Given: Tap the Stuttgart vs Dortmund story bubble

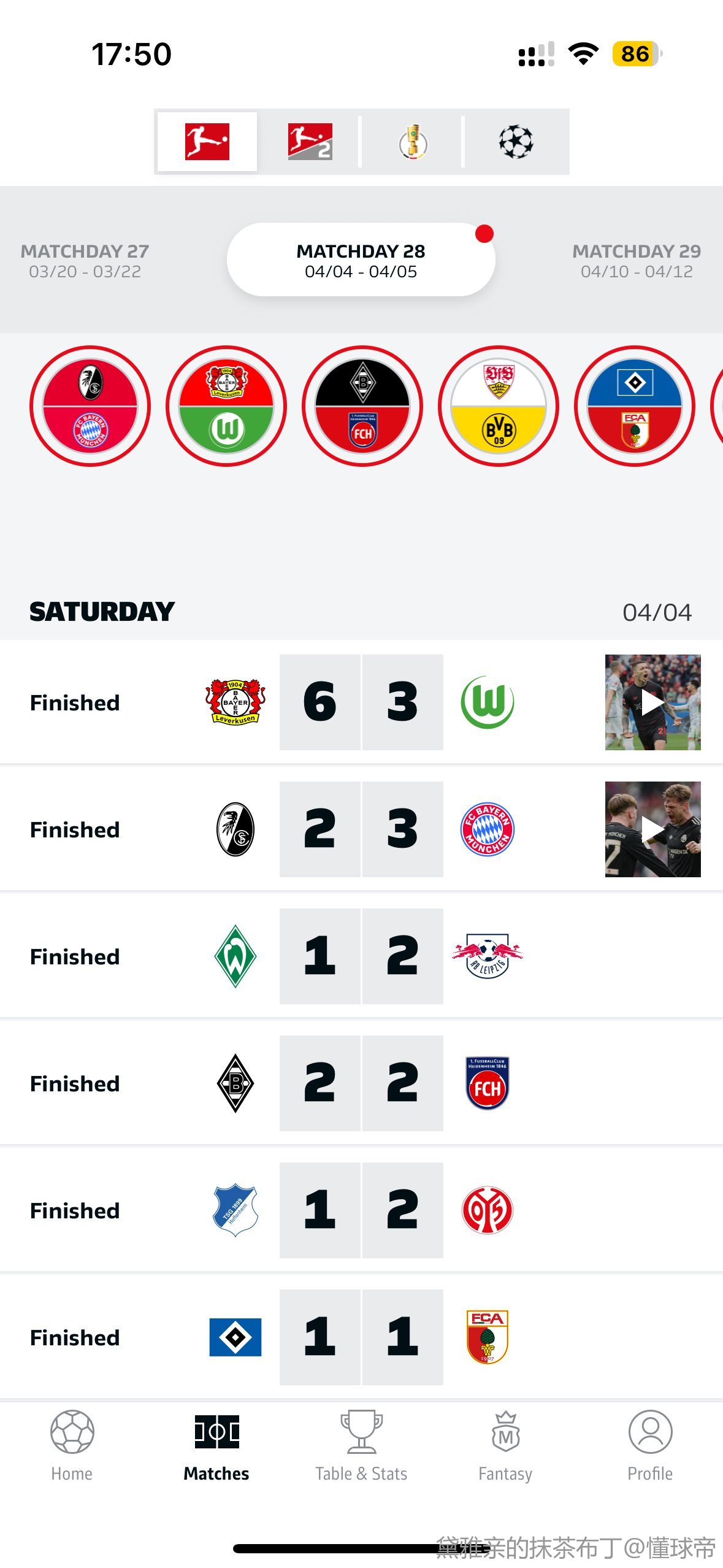Looking at the screenshot, I should [499, 406].
